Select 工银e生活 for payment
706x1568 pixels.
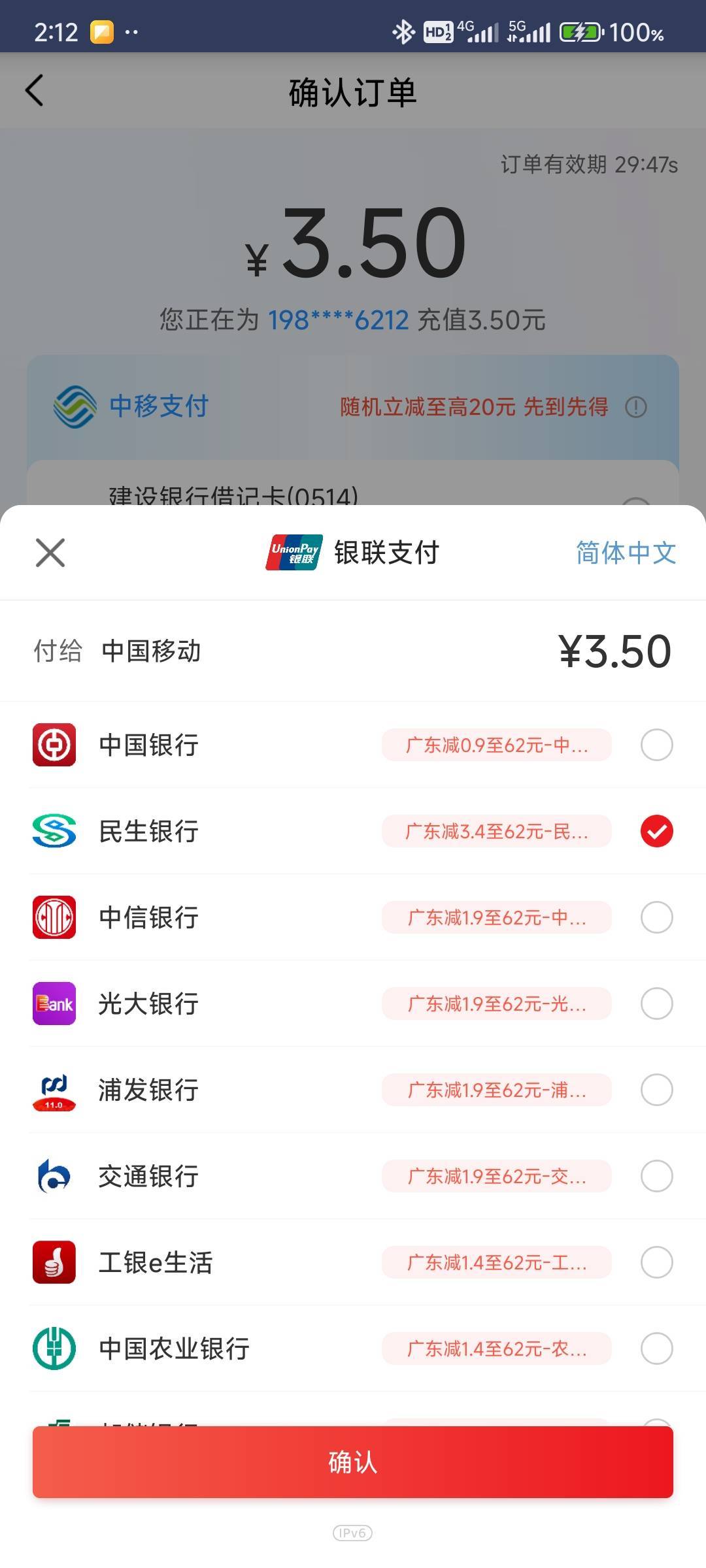pyautogui.click(x=353, y=1262)
